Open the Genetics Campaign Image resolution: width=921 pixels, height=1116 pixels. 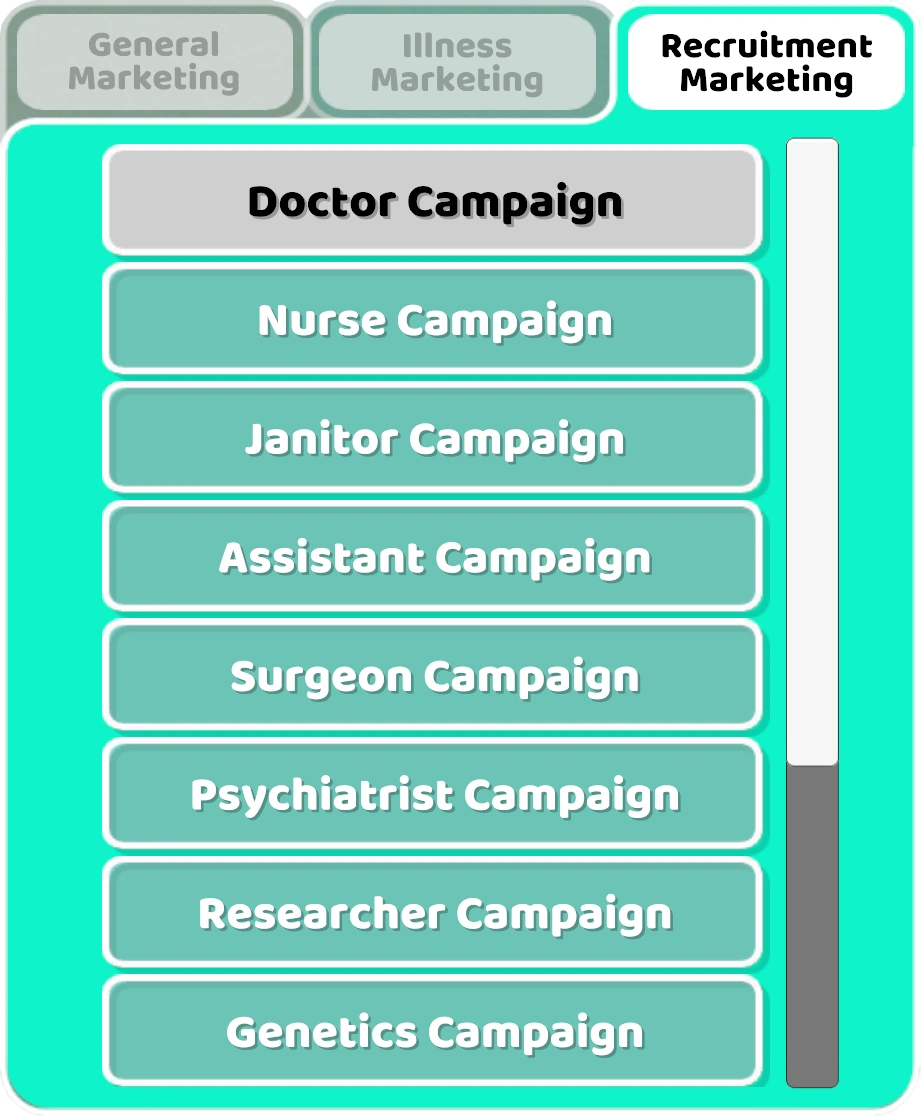pyautogui.click(x=433, y=1032)
